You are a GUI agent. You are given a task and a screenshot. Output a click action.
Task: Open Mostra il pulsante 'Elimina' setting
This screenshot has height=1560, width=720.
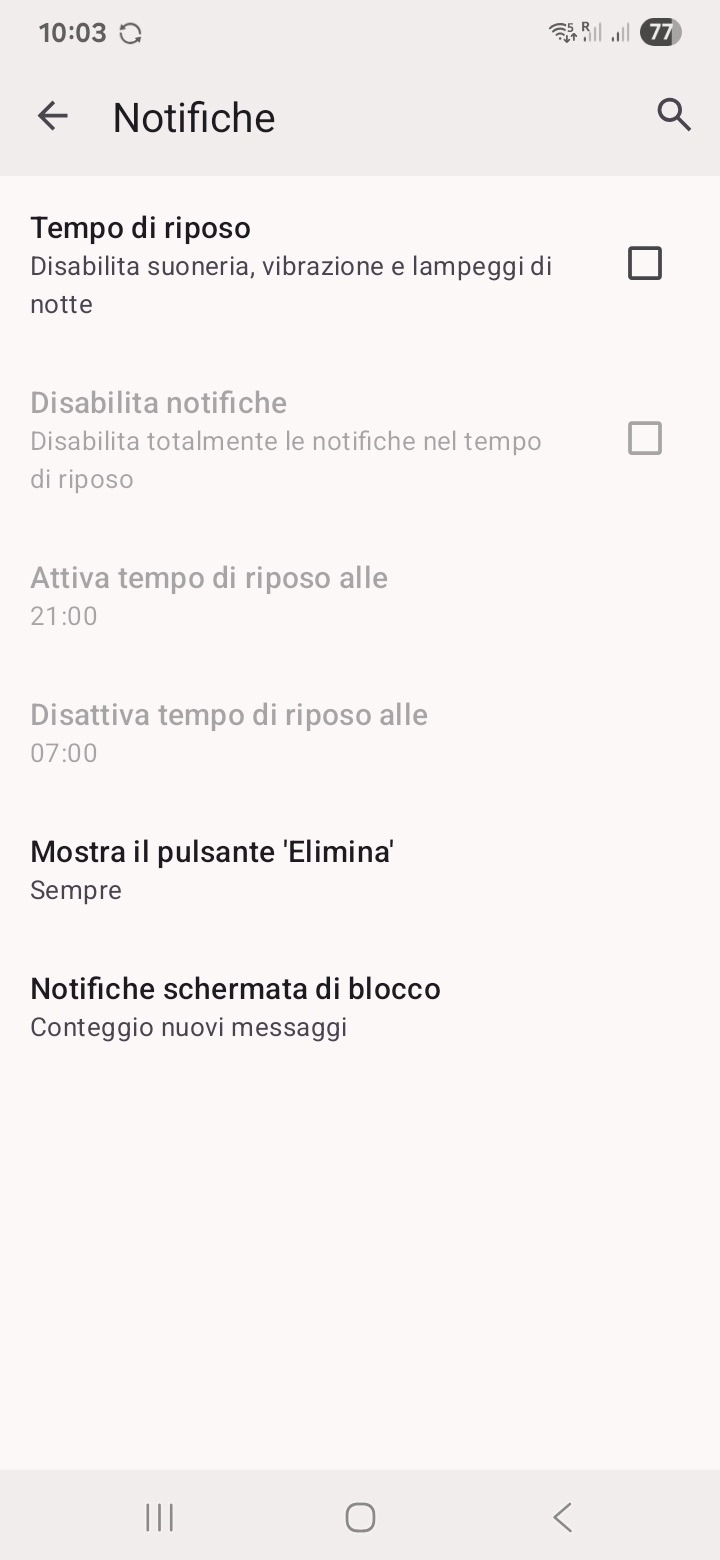(x=360, y=870)
